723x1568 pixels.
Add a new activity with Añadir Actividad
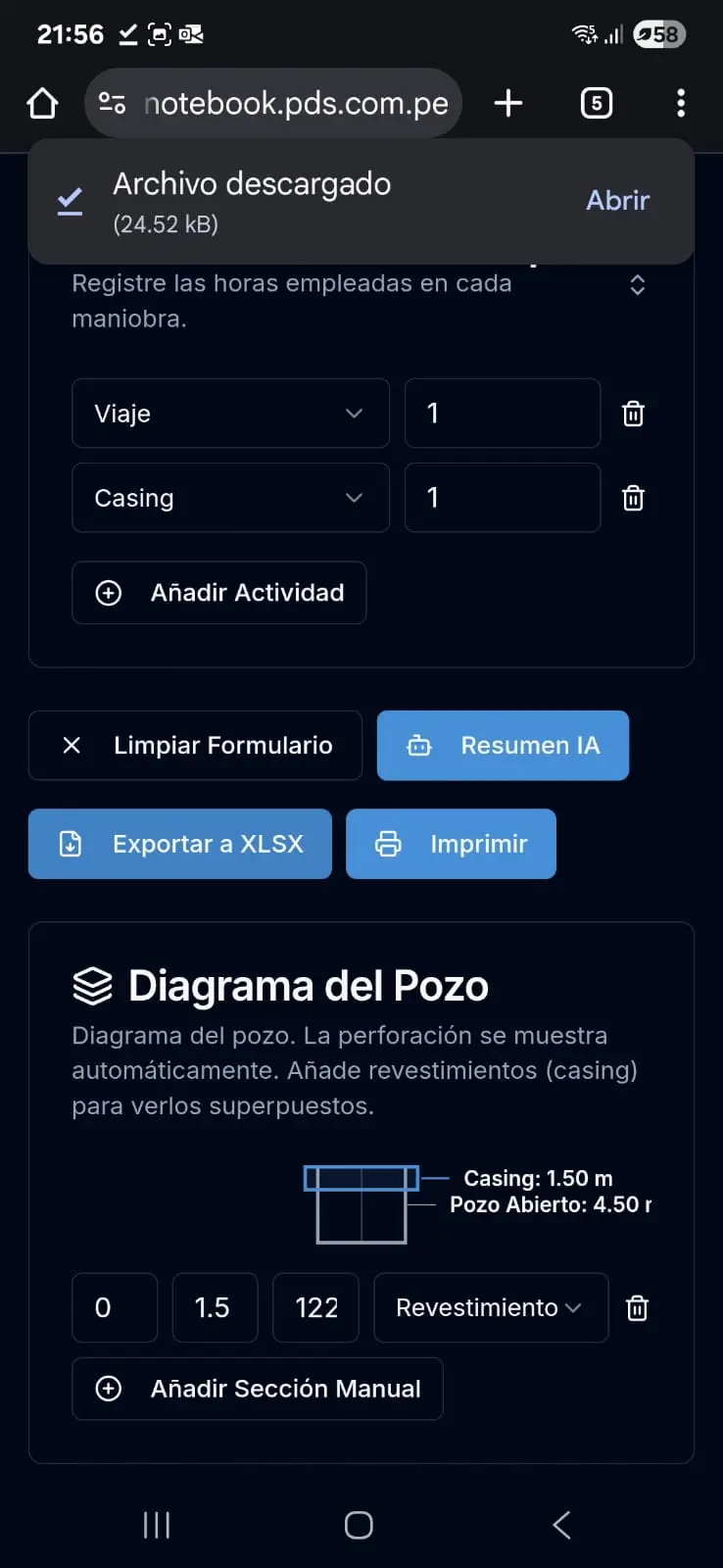coord(219,593)
